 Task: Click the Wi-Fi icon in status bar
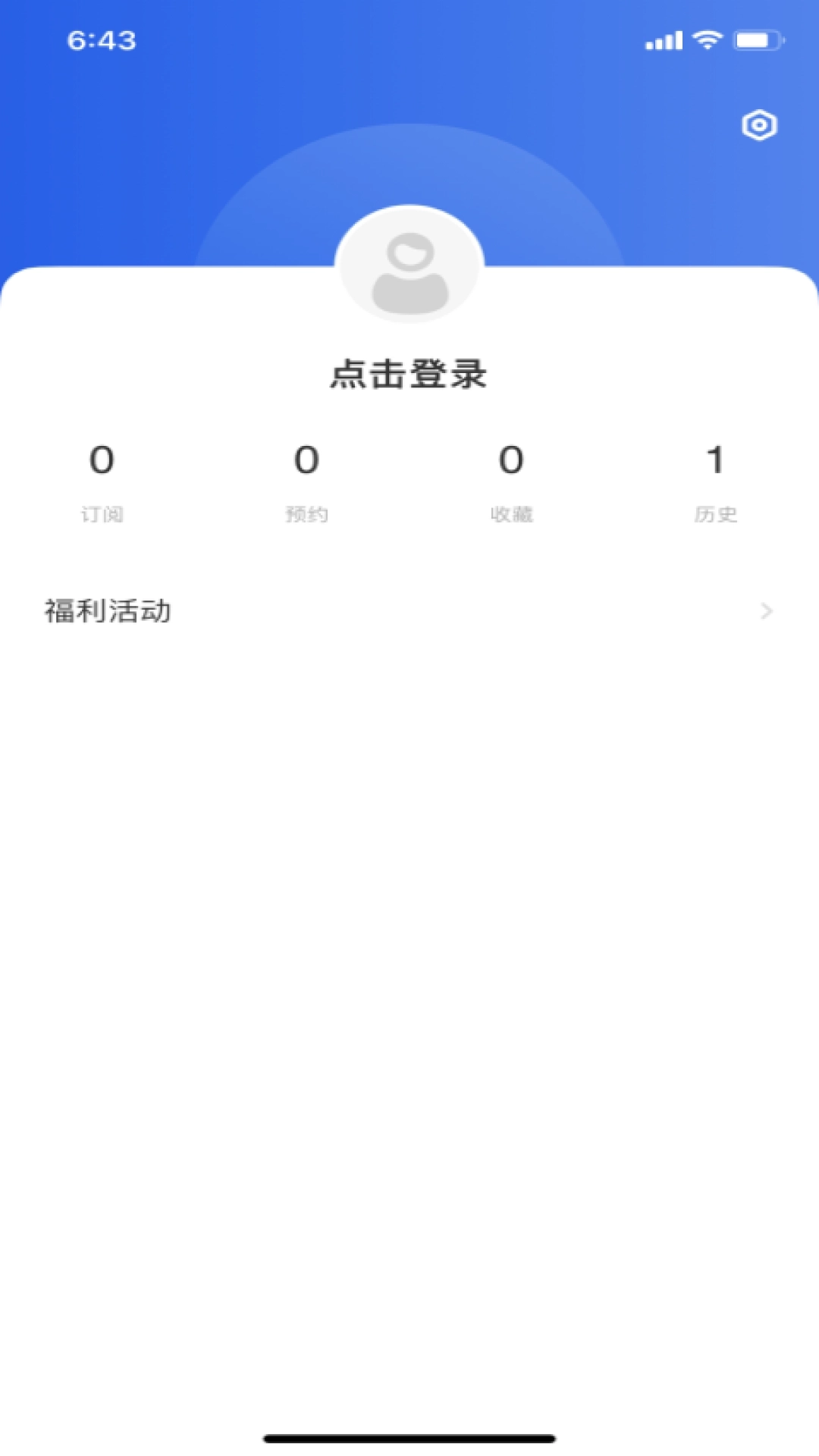coord(708,39)
